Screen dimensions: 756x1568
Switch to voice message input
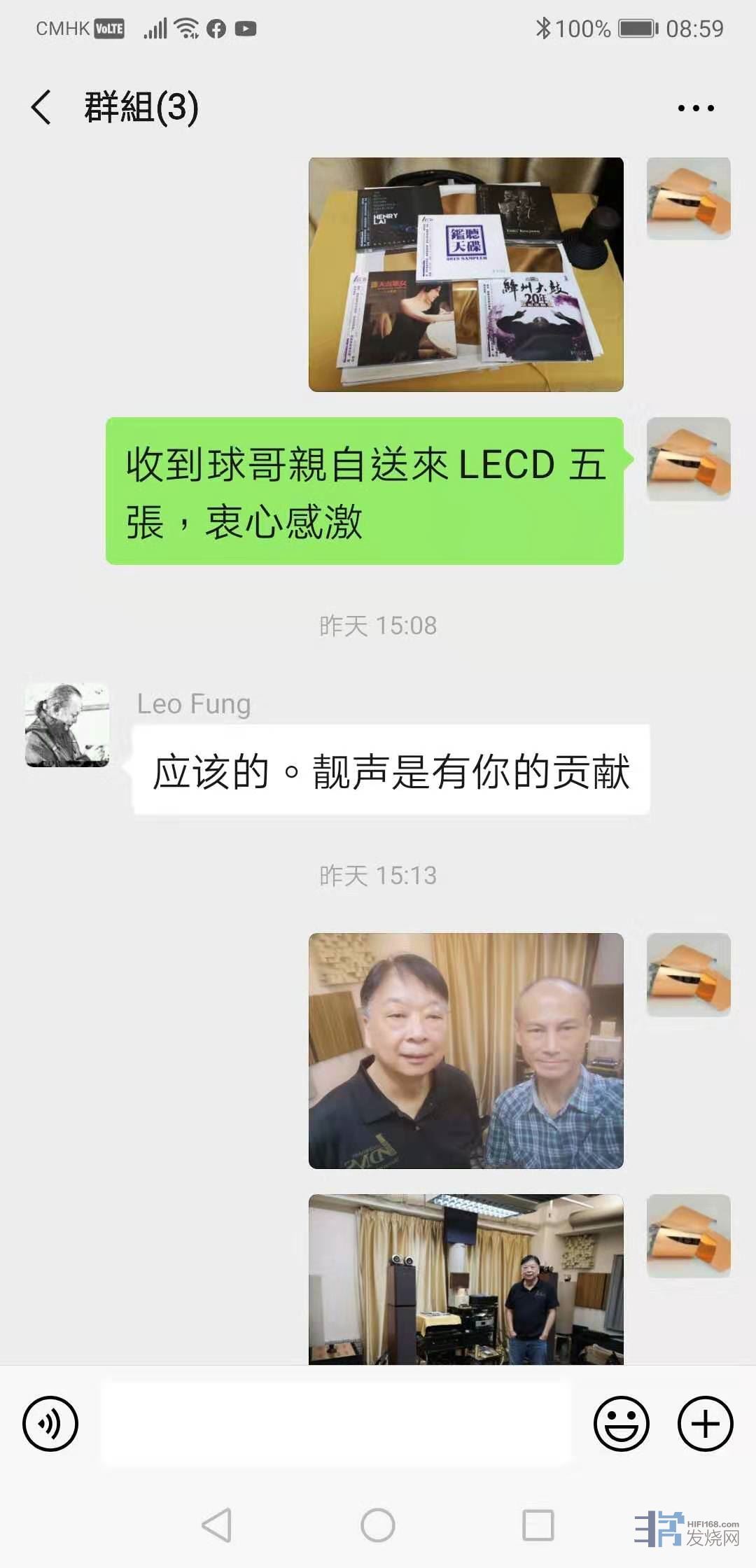tap(50, 1423)
